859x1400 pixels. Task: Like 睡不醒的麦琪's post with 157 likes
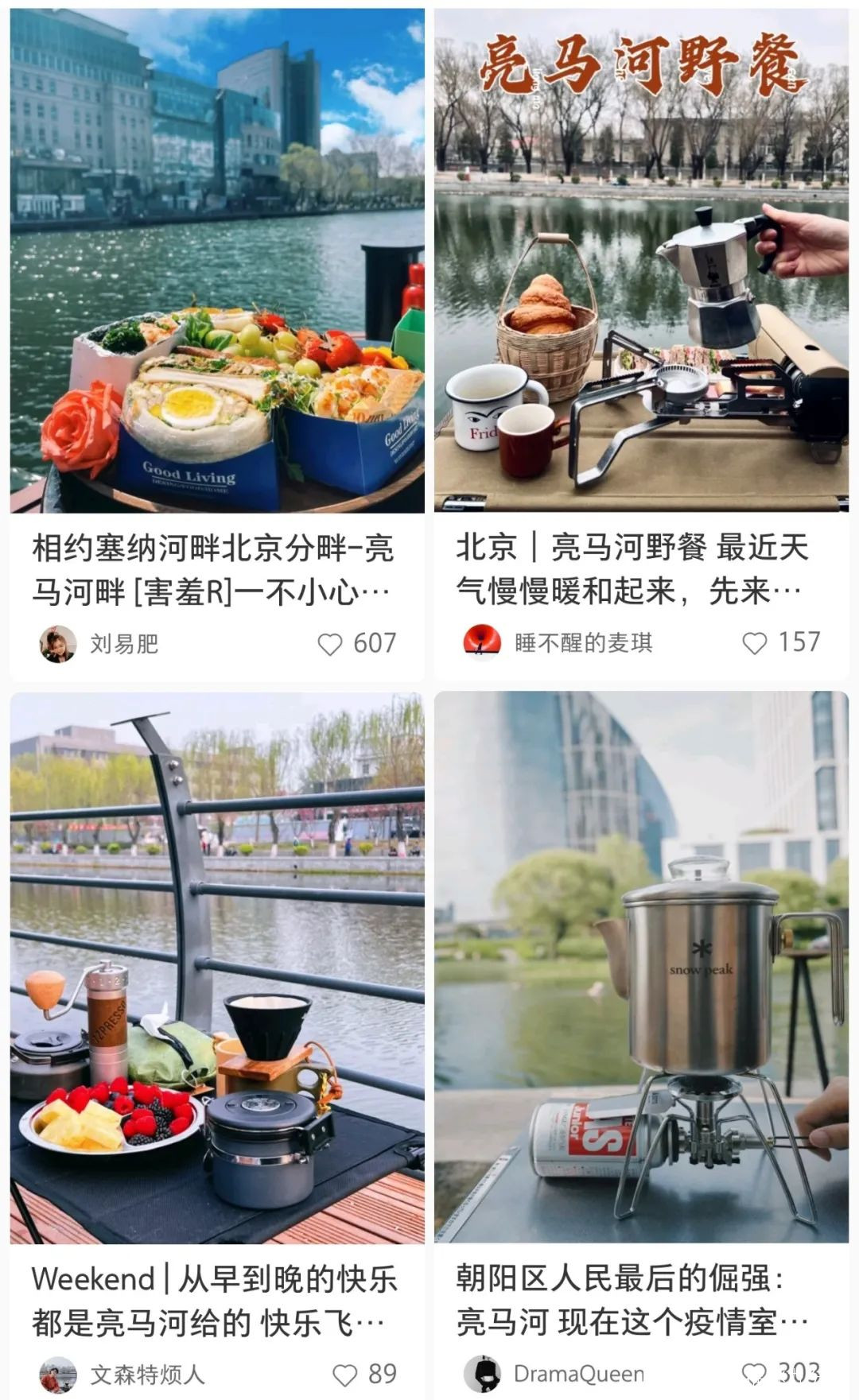pyautogui.click(x=754, y=643)
